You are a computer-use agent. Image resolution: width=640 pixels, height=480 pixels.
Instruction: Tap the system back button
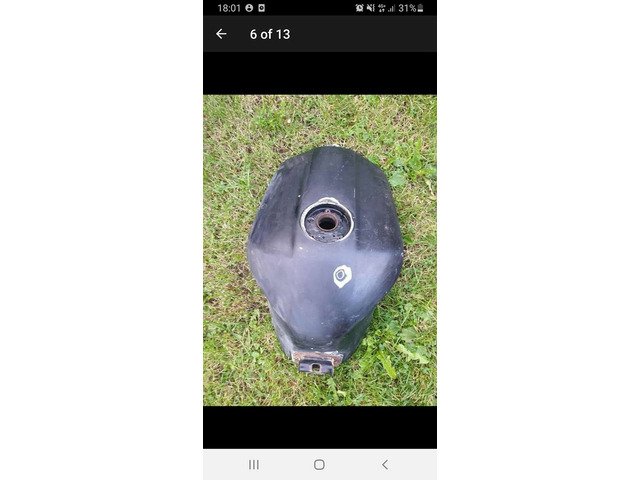(385, 465)
